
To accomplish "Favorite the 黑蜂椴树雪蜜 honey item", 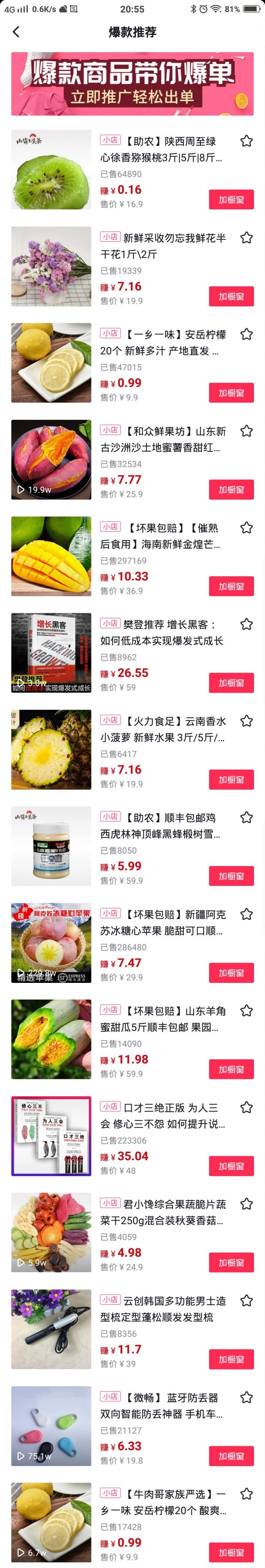I will [x=246, y=818].
